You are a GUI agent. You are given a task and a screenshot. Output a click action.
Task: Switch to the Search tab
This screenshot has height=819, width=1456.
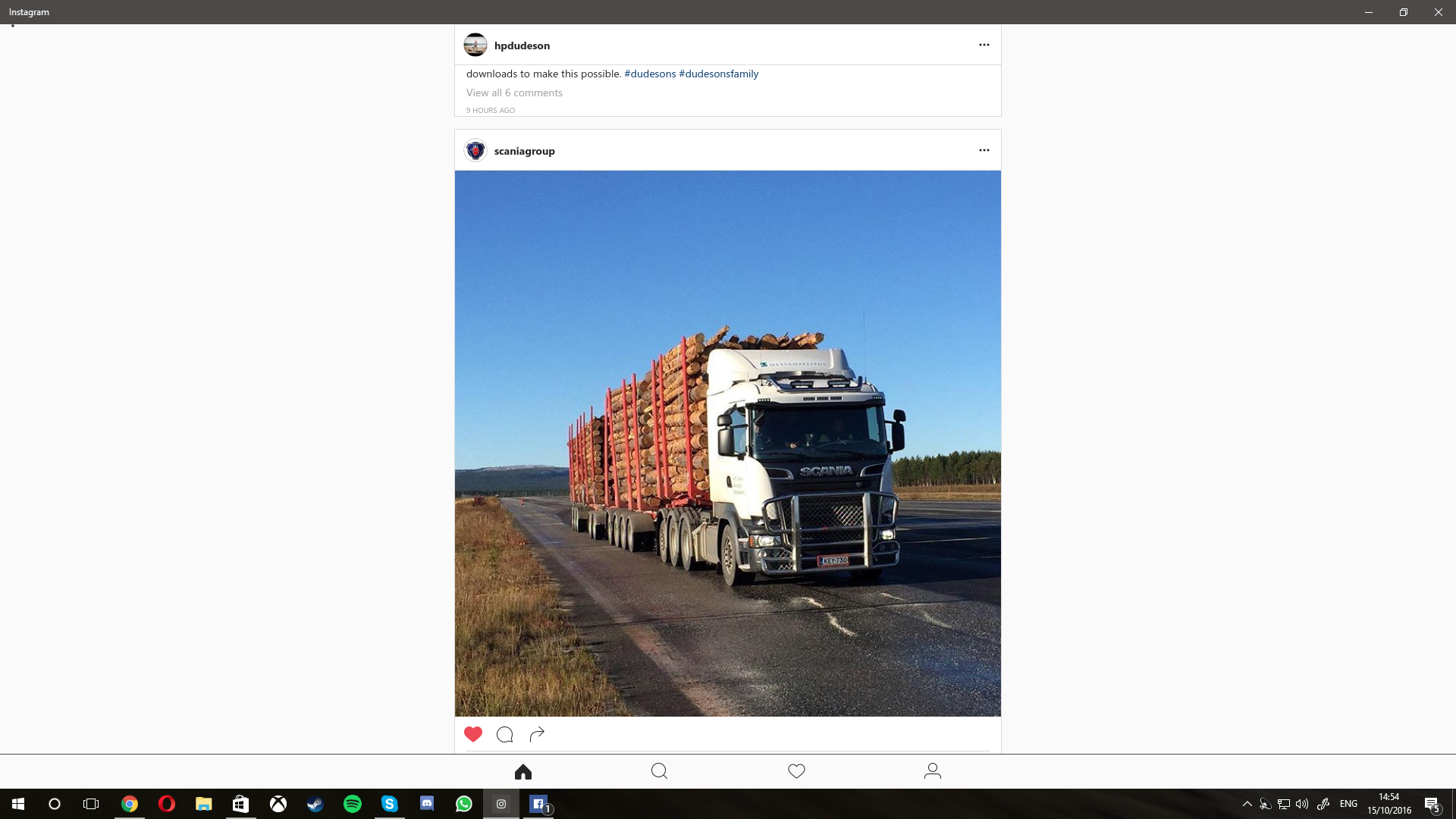click(x=660, y=771)
